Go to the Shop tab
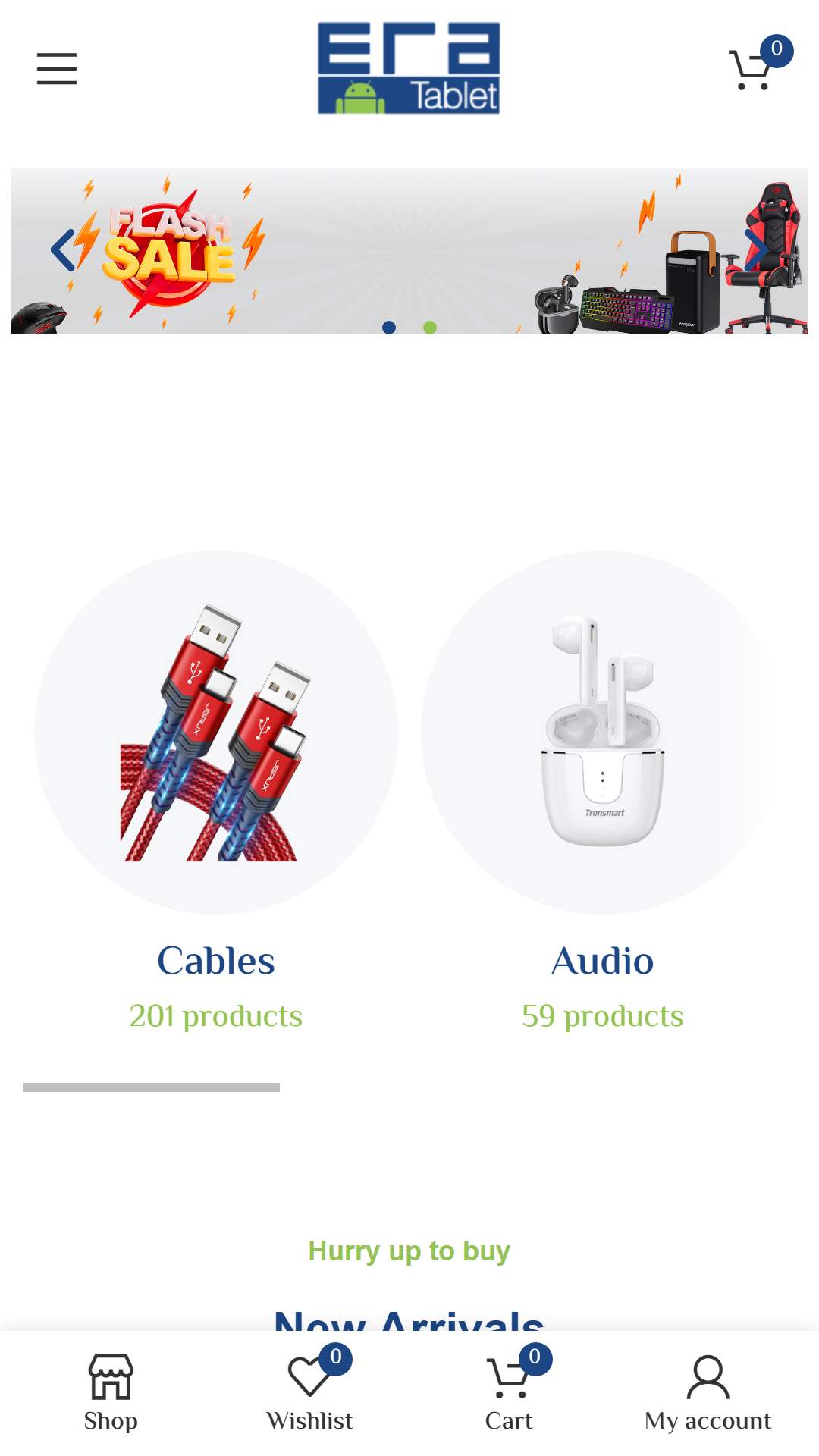The image size is (819, 1456). 111,1392
